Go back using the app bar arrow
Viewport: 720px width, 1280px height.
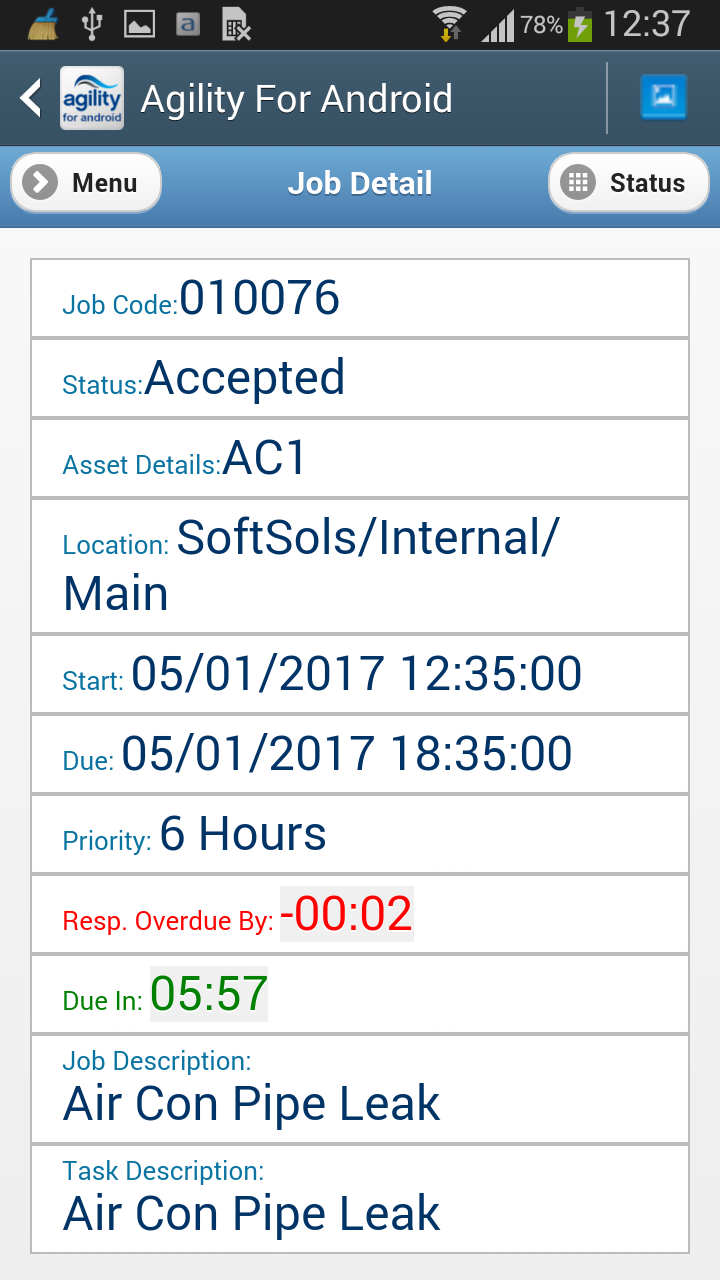point(32,98)
